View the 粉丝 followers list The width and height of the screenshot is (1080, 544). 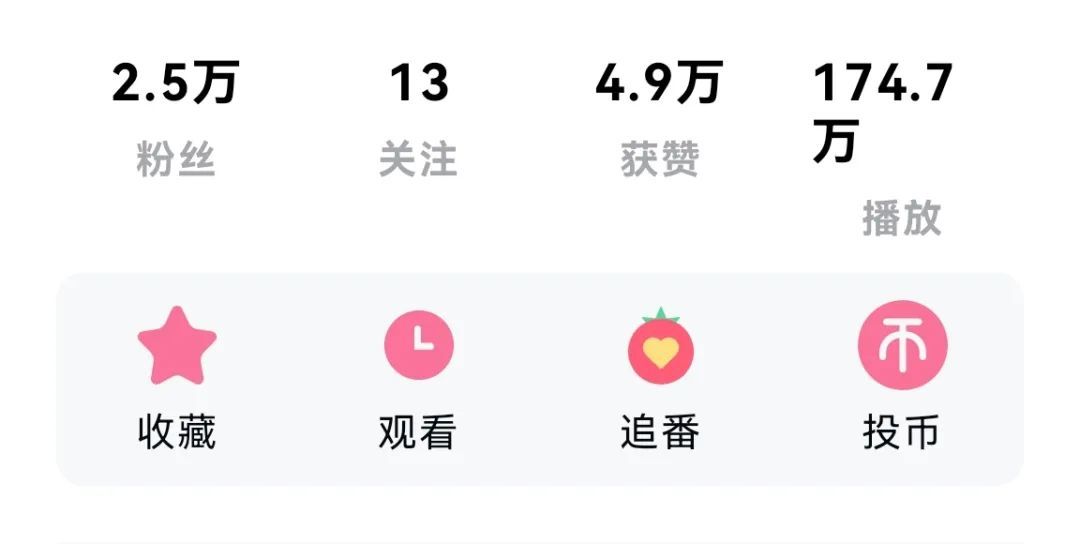pos(176,118)
